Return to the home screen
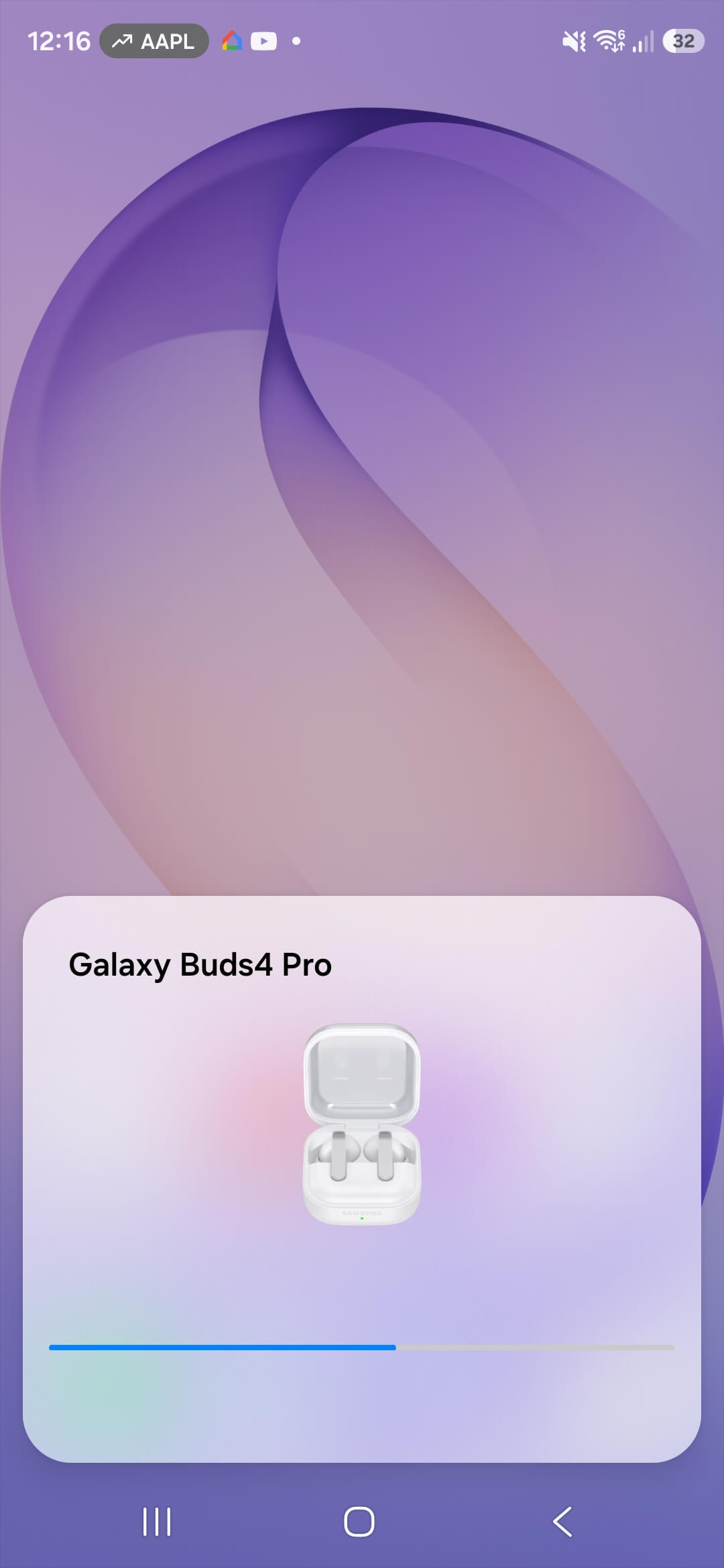 [x=359, y=1521]
